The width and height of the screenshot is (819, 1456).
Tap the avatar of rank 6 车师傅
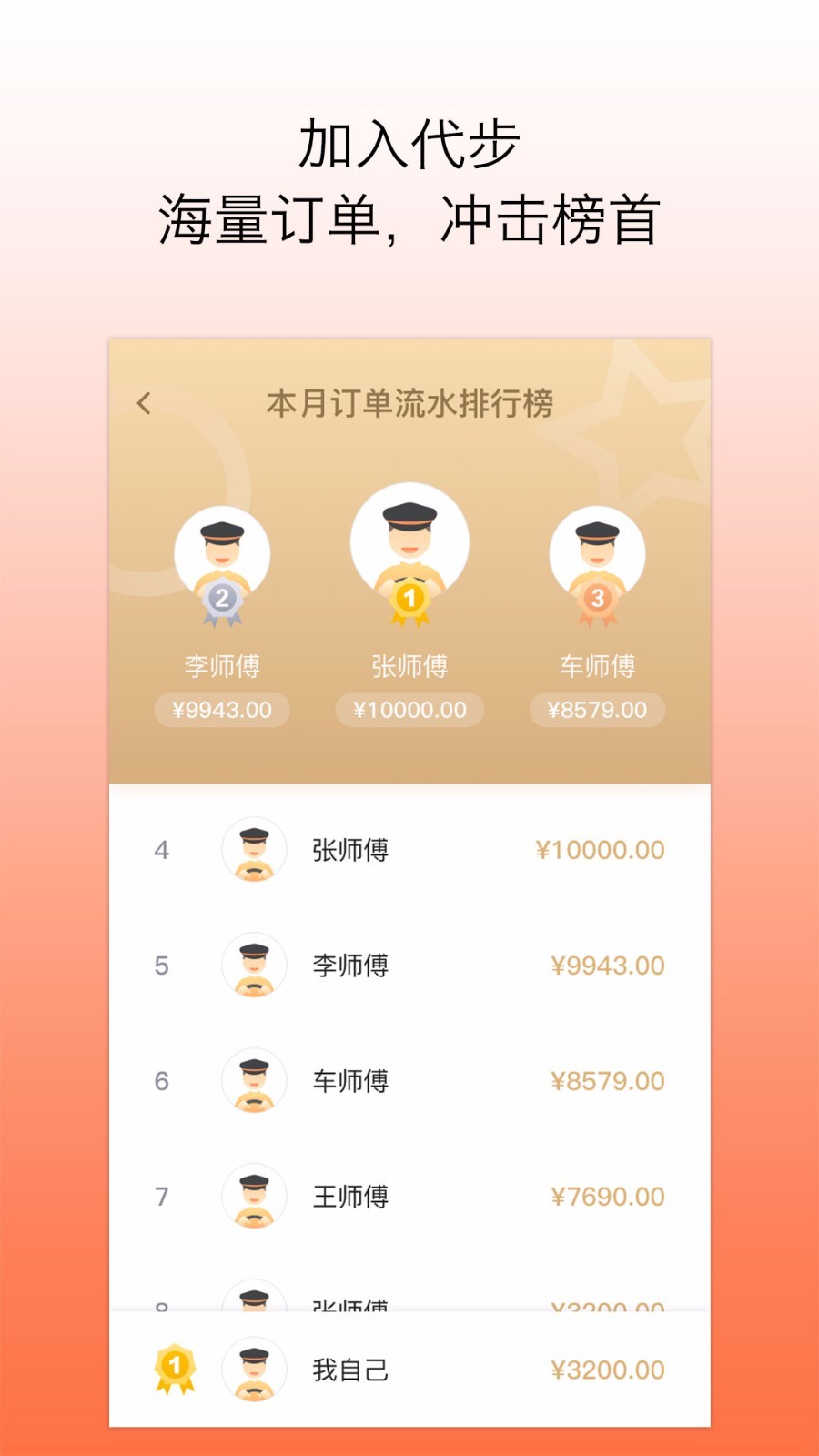click(254, 1080)
